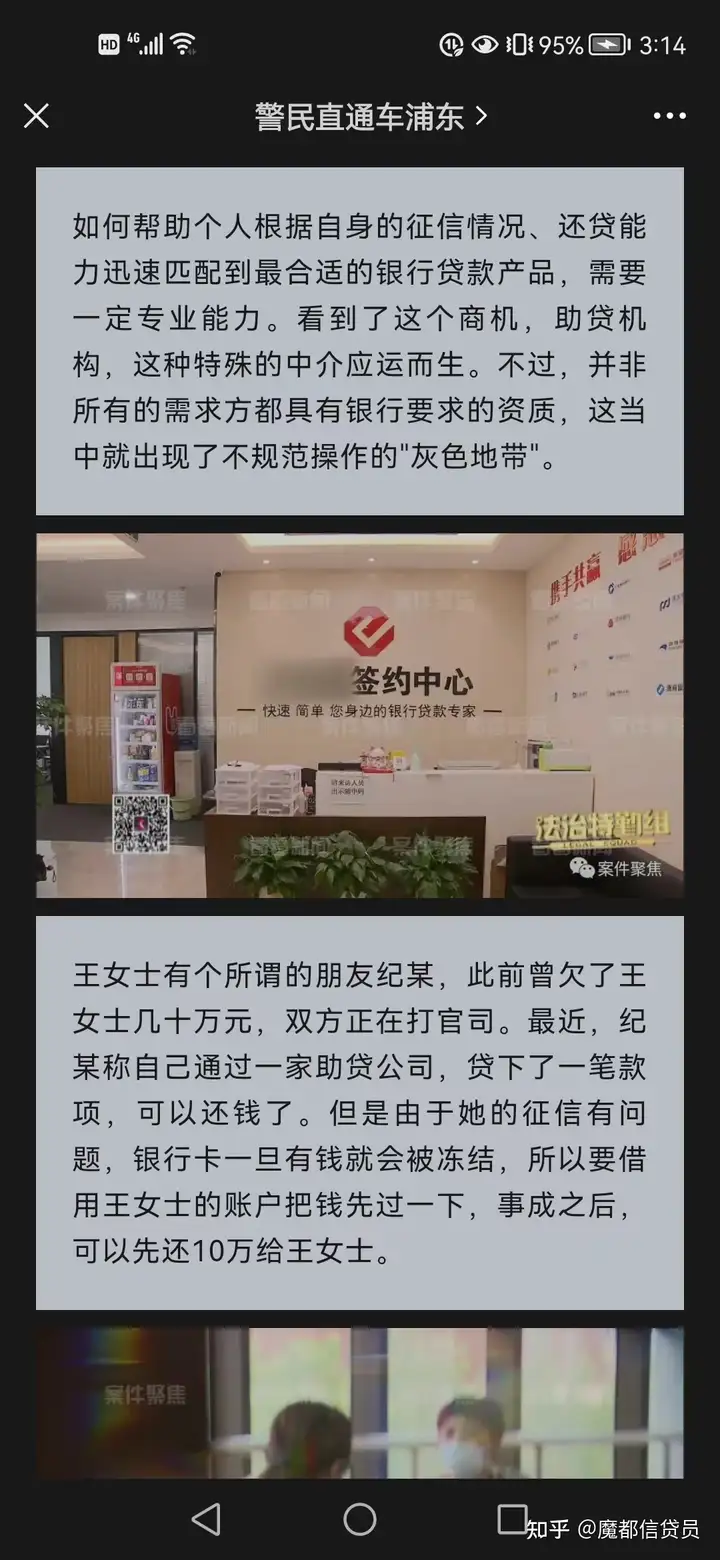
Task: Open the 警民直通车浦东 account page
Action: tap(371, 117)
